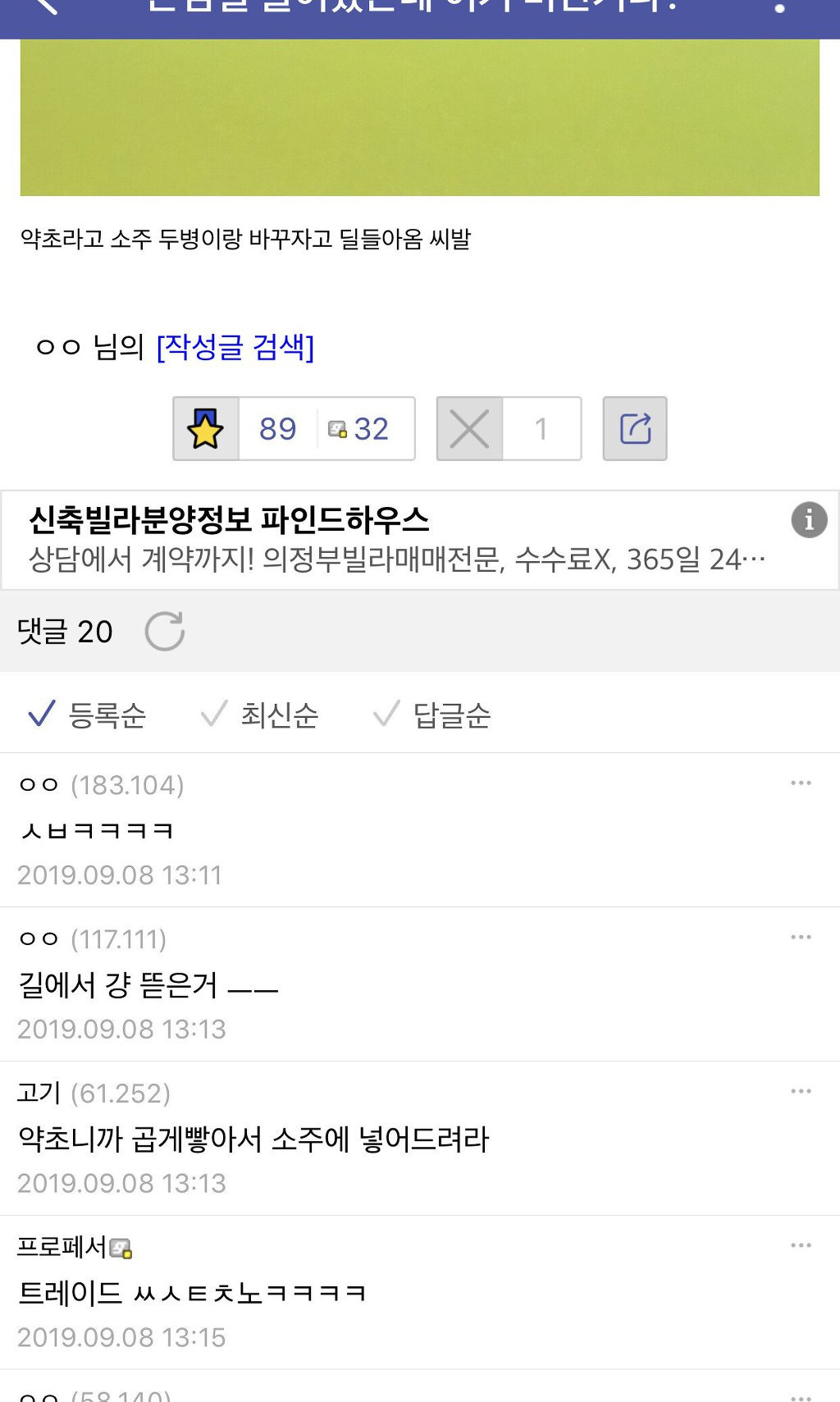This screenshot has width=840, height=1402.
Task: Open the 작성글 검색 link
Action: click(235, 347)
